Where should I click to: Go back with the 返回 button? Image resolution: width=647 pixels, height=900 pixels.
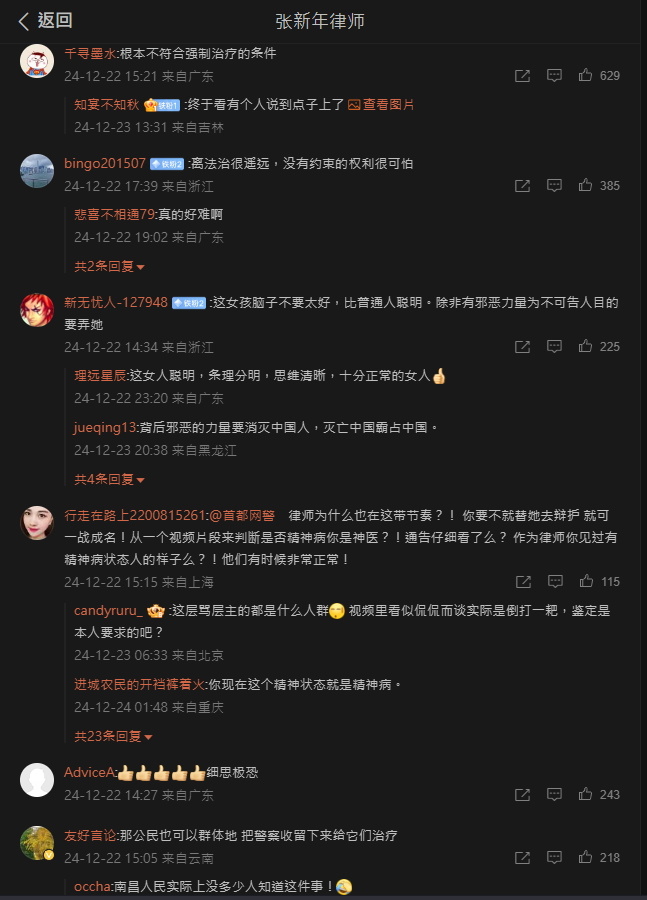[46, 21]
